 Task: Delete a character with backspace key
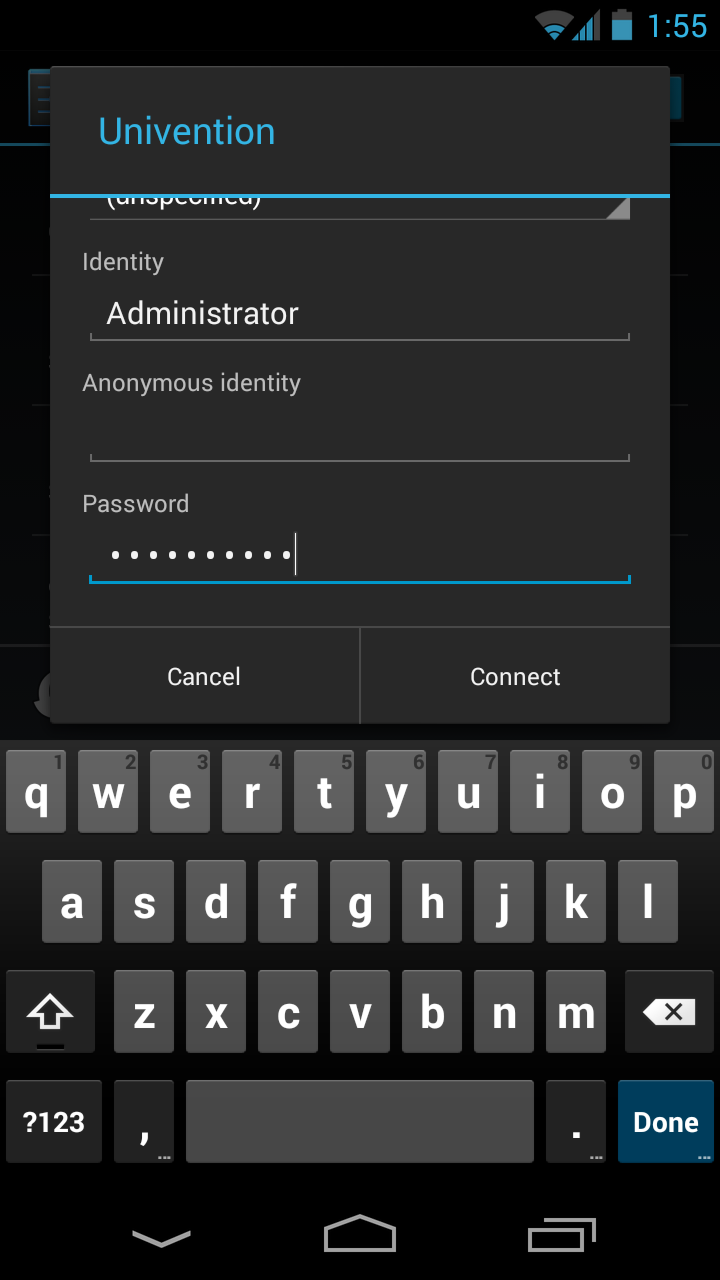point(669,1012)
